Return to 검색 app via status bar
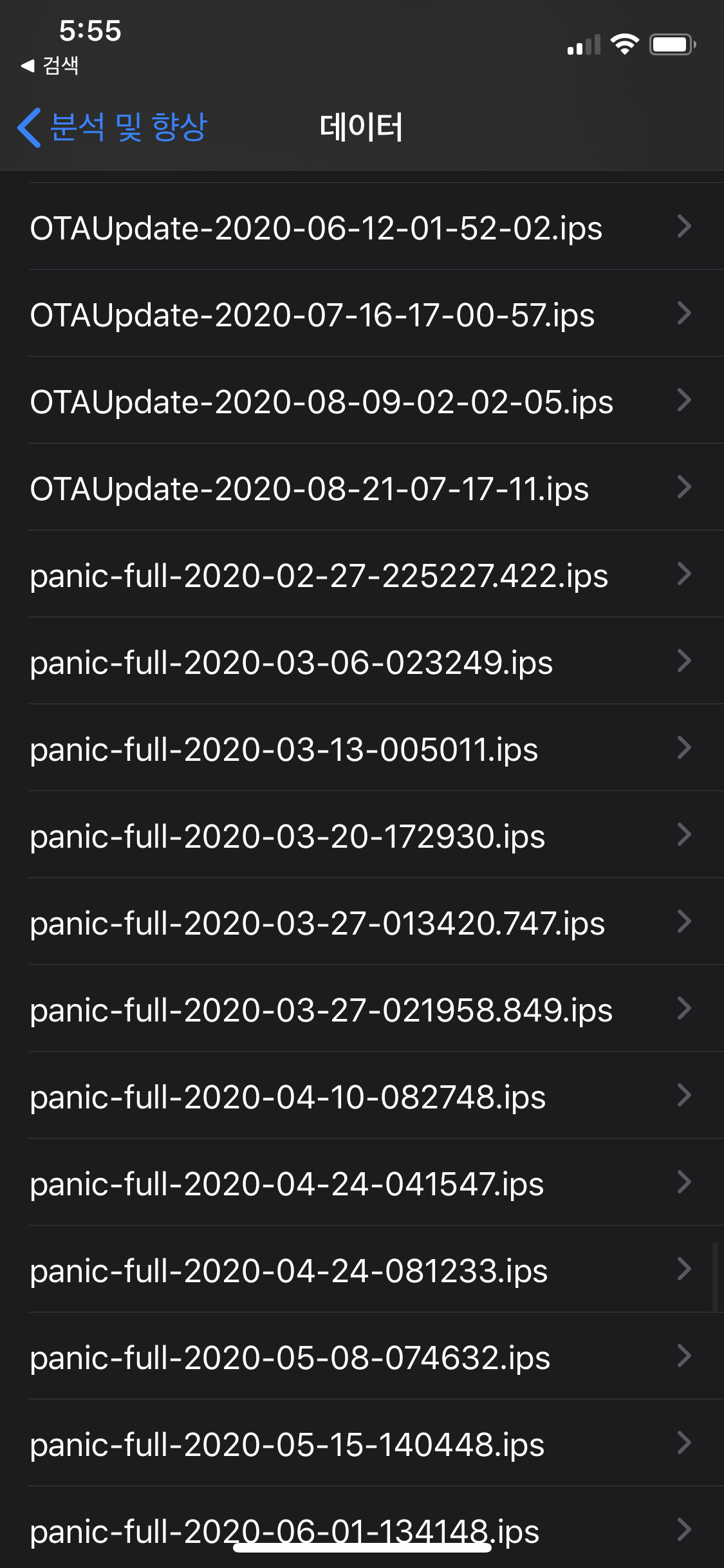 pyautogui.click(x=50, y=66)
